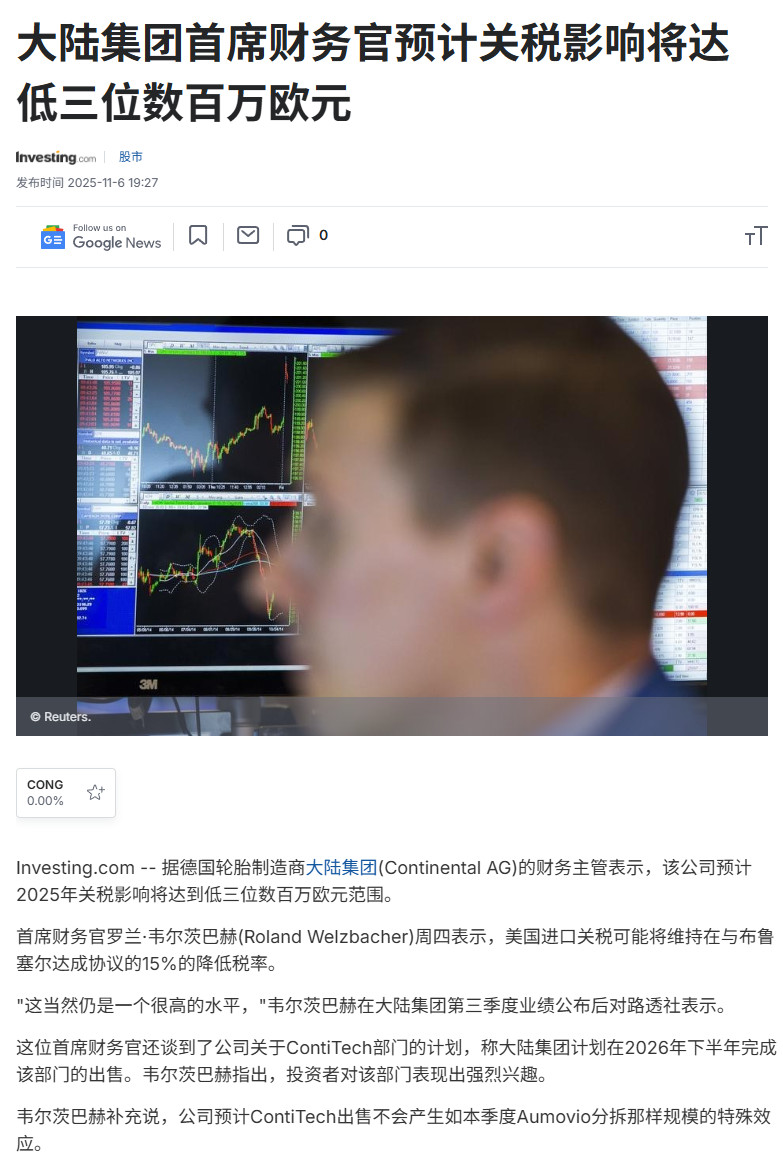Screen dimensions: 783x1165
Task: Open the CONG stock ticker card
Action: pos(47,792)
